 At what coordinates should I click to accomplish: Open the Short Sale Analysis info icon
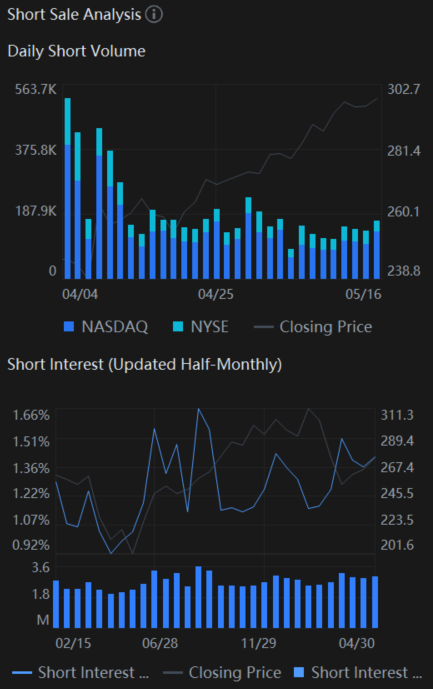pos(154,15)
